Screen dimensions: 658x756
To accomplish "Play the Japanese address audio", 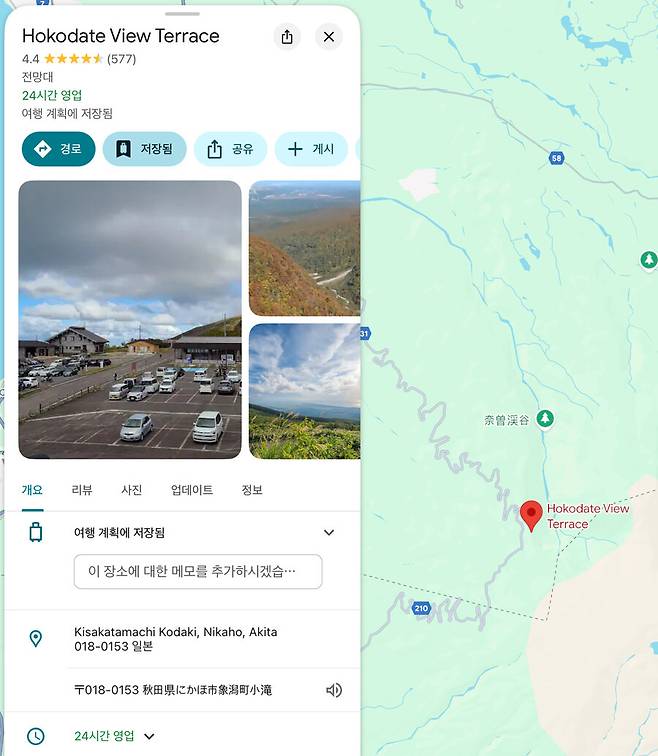I will click(x=334, y=690).
